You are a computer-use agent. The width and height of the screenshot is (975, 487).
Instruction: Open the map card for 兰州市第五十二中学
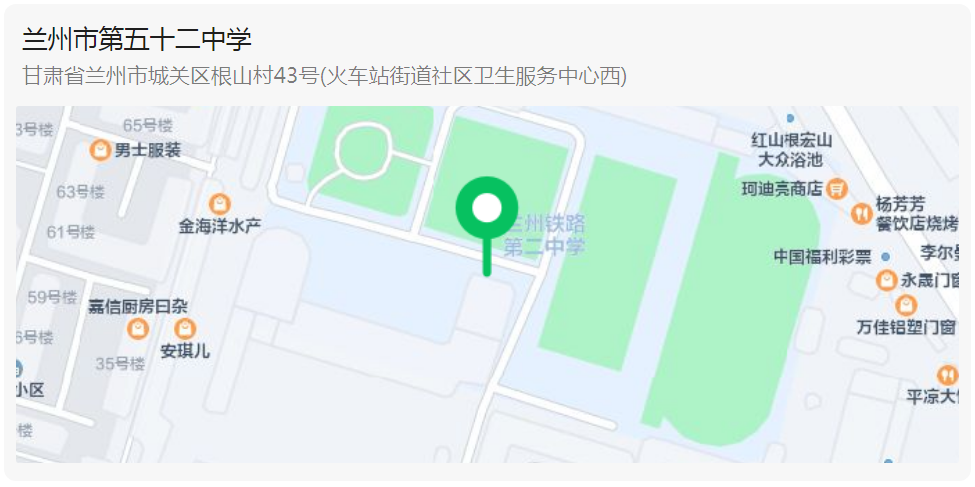486,283
